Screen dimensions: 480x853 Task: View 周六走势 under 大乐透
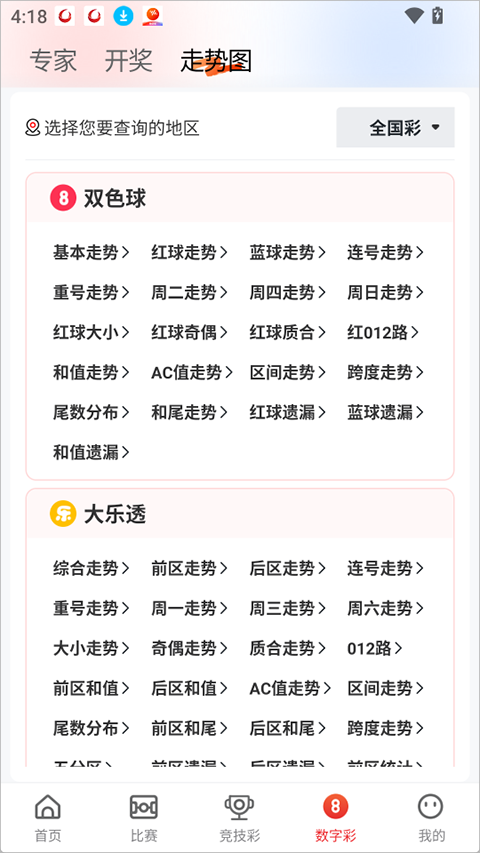tap(385, 608)
